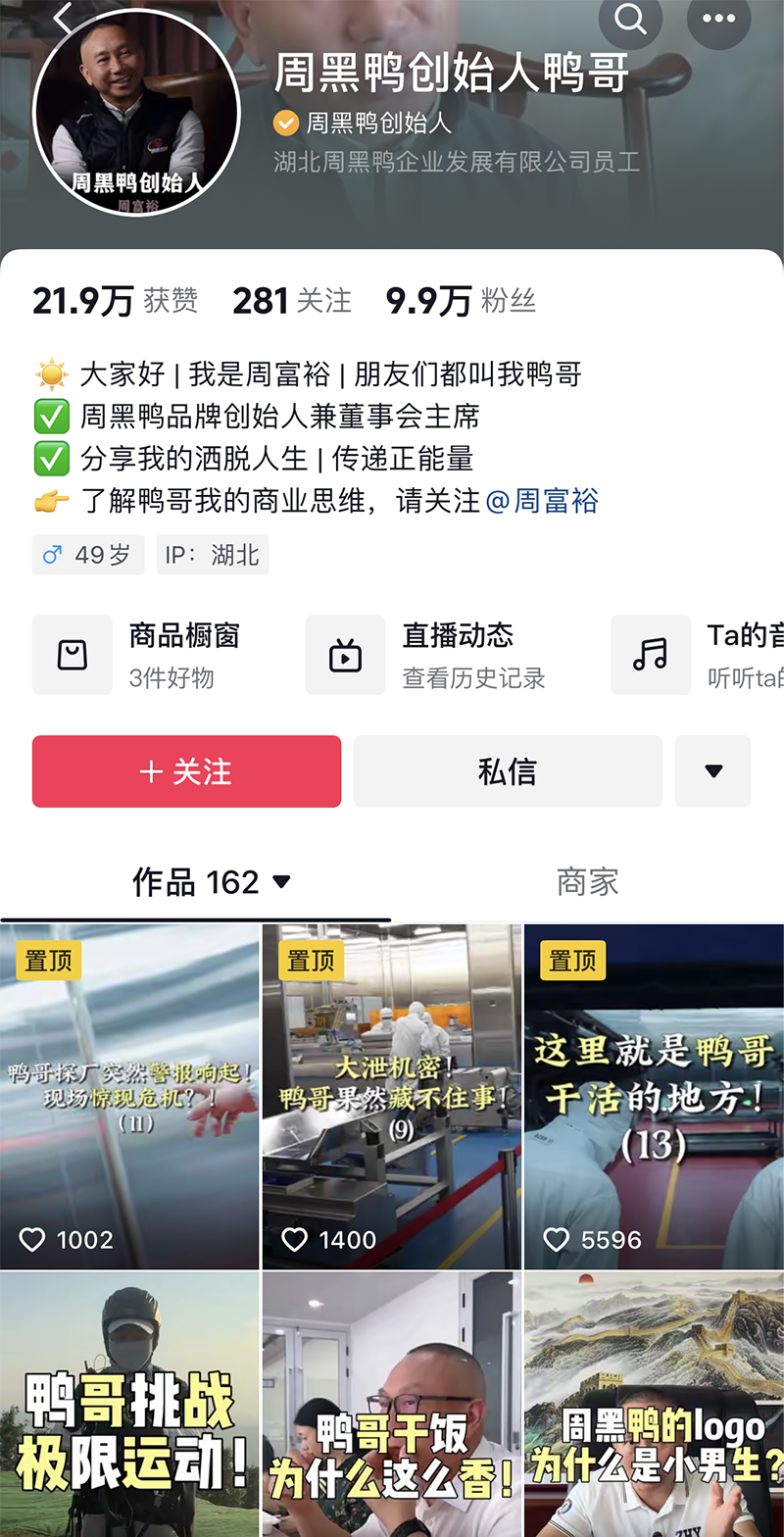Open the @周富裕 mentioned account
784x1537 pixels.
[542, 501]
